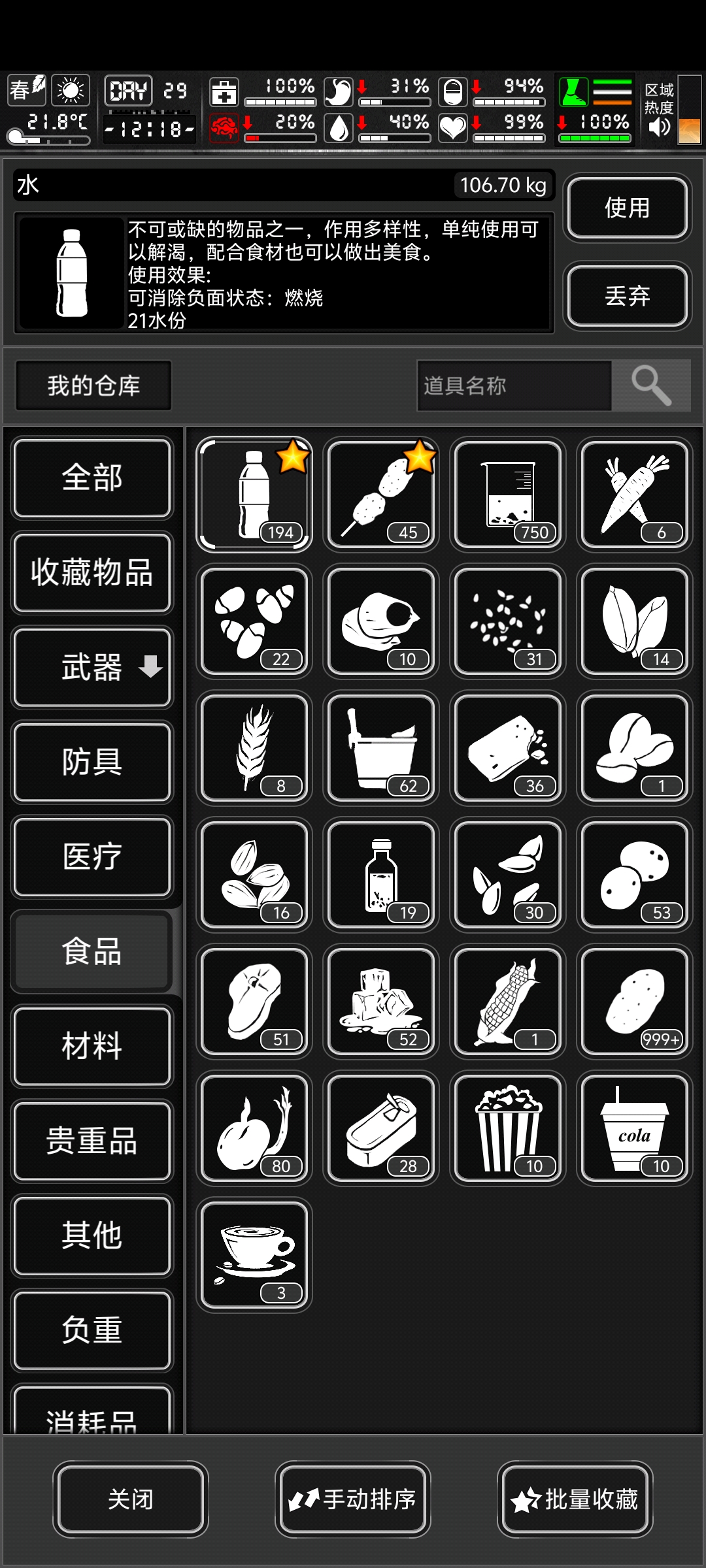
Task: Switch to the 全部 category
Action: coord(92,478)
